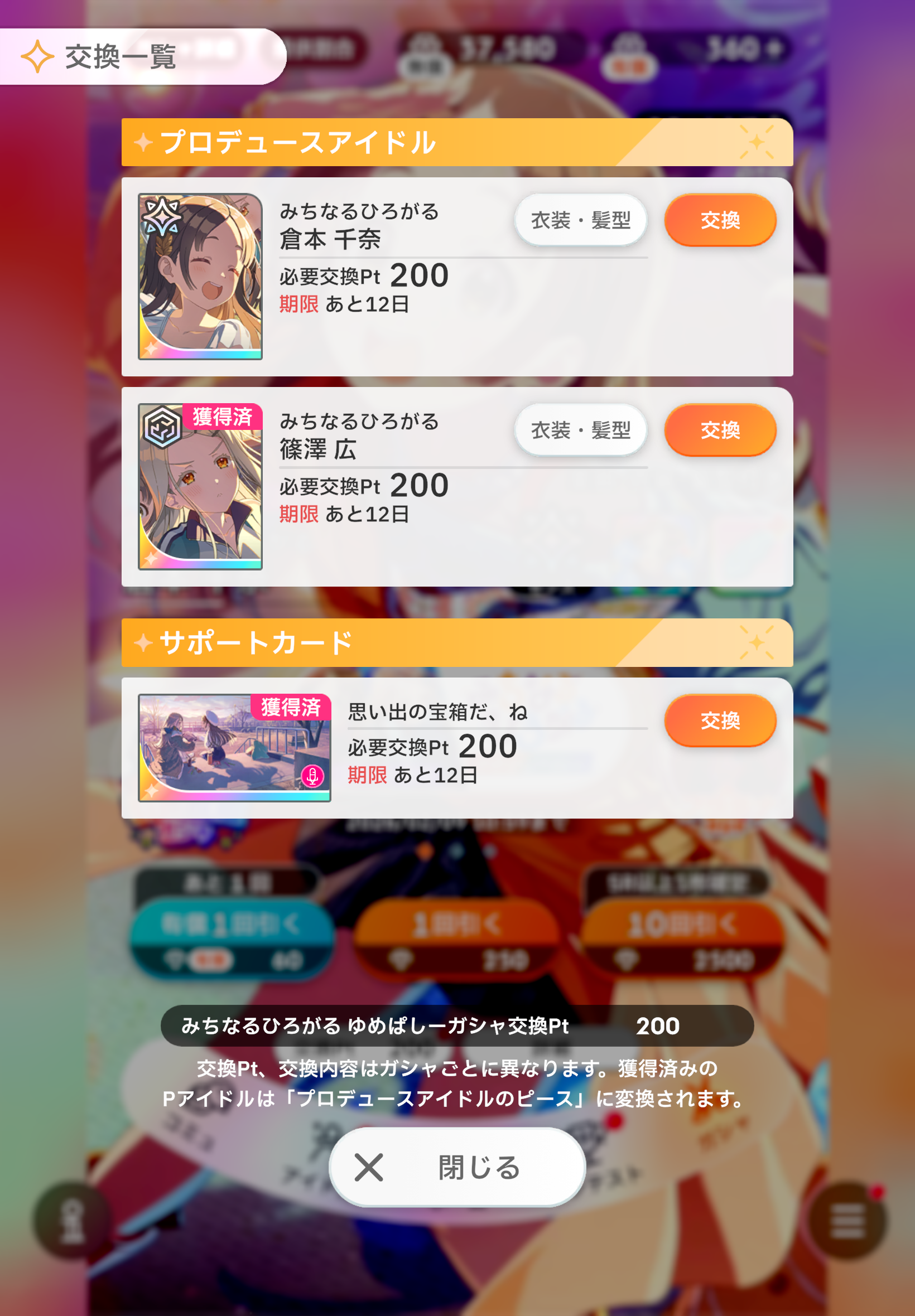Close the dialog with 閉じる
The height and width of the screenshot is (1316, 915).
pyautogui.click(x=457, y=1167)
